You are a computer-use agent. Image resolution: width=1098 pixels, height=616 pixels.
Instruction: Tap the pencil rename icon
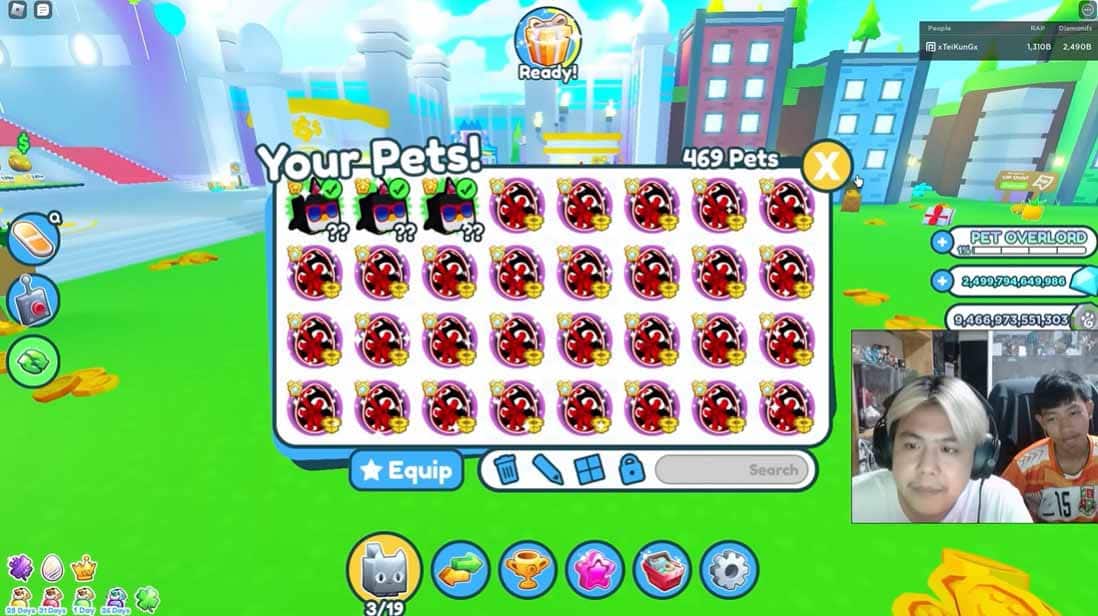coord(547,469)
